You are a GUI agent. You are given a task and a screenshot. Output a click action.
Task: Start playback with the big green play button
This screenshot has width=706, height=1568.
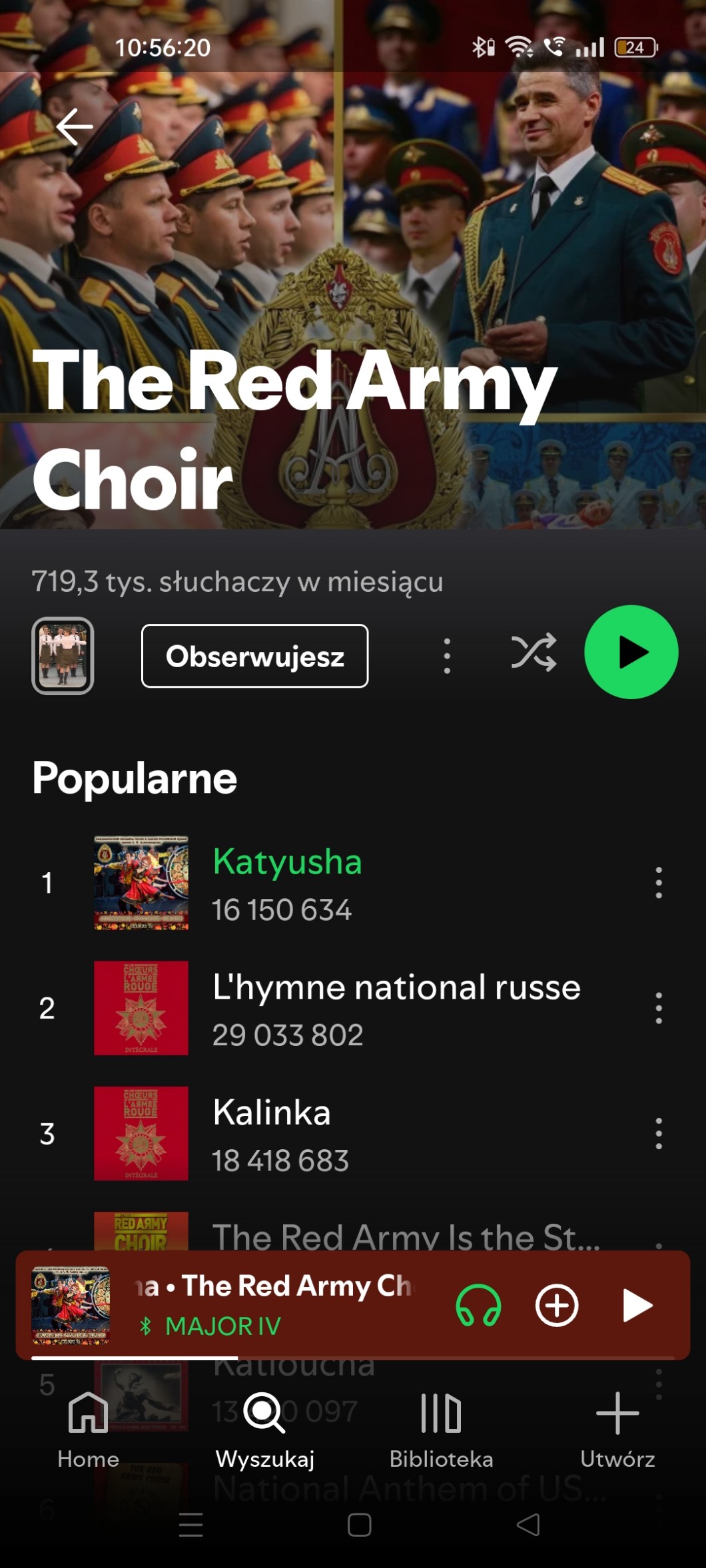click(x=631, y=652)
